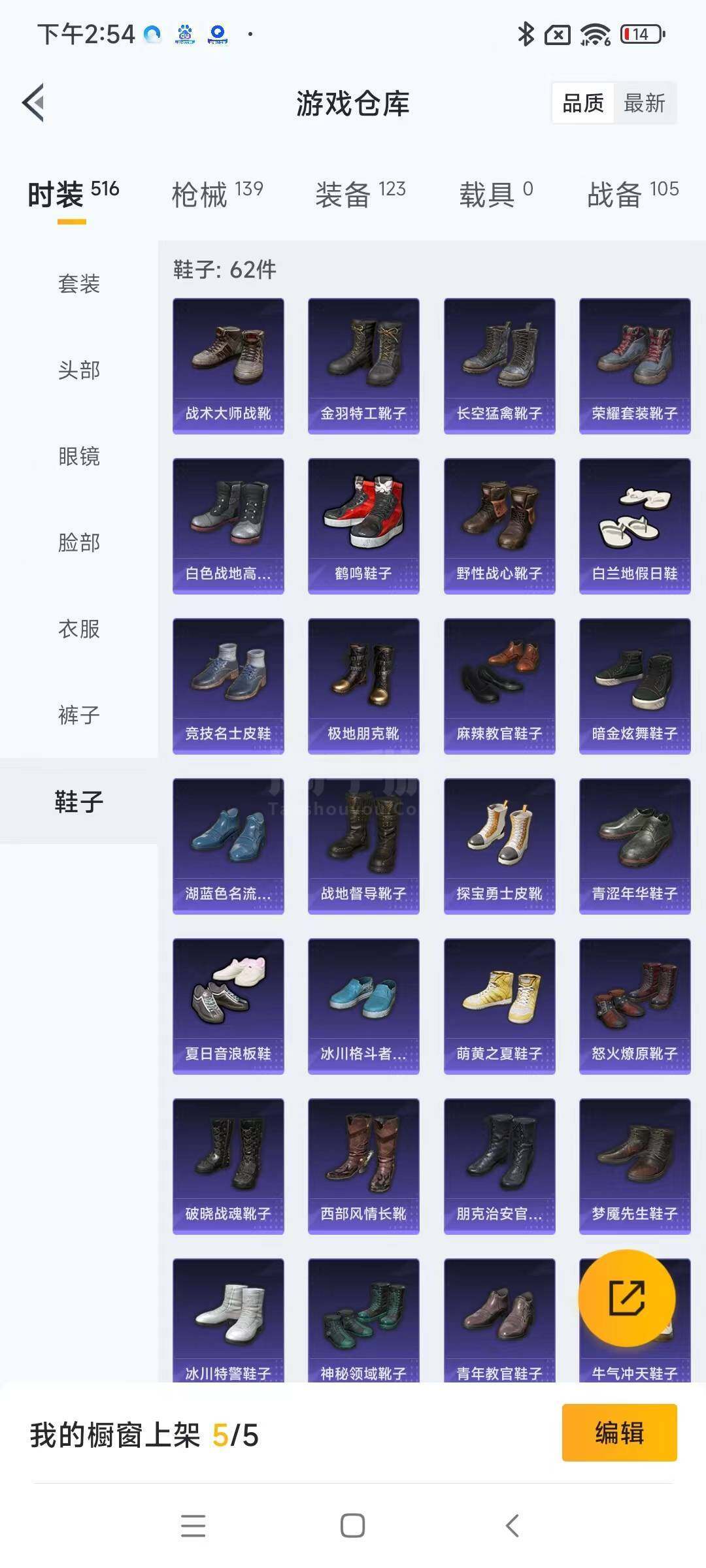Open the 载具 tab
706x1568 pixels.
(496, 195)
